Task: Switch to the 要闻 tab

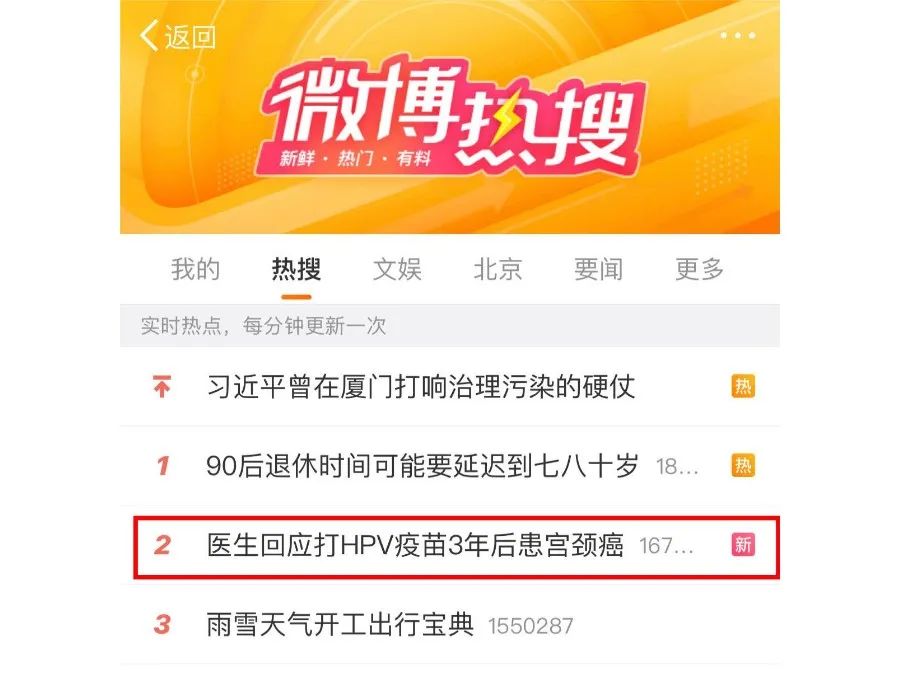Action: (x=598, y=269)
